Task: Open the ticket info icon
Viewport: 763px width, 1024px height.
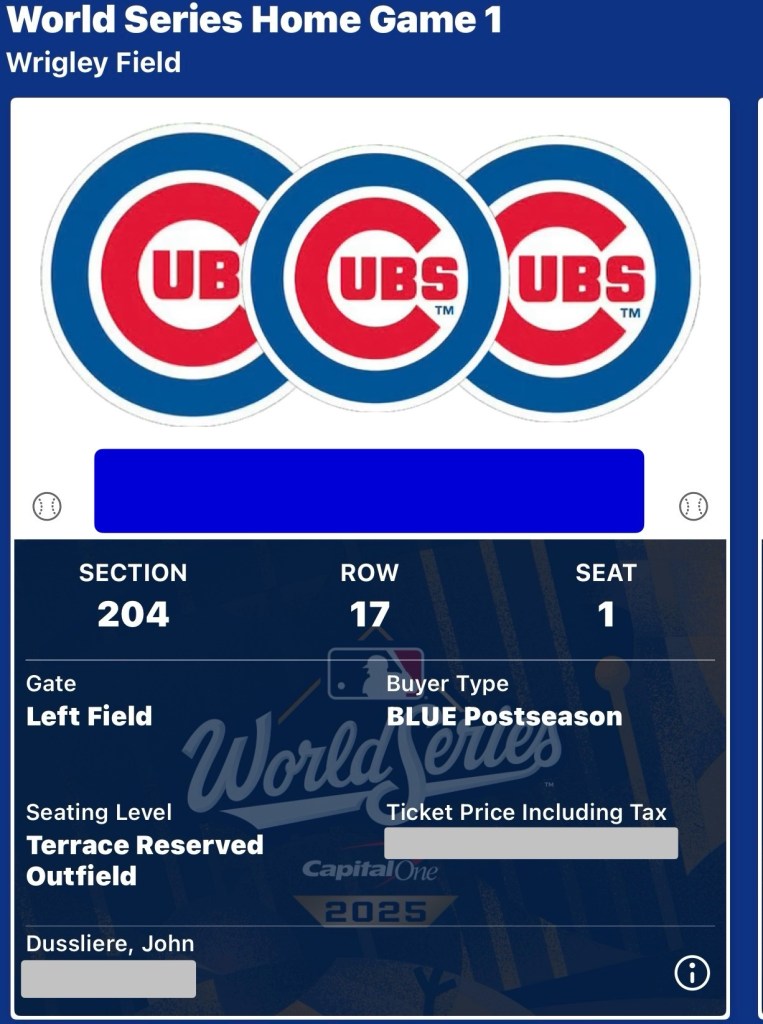Action: [692, 972]
